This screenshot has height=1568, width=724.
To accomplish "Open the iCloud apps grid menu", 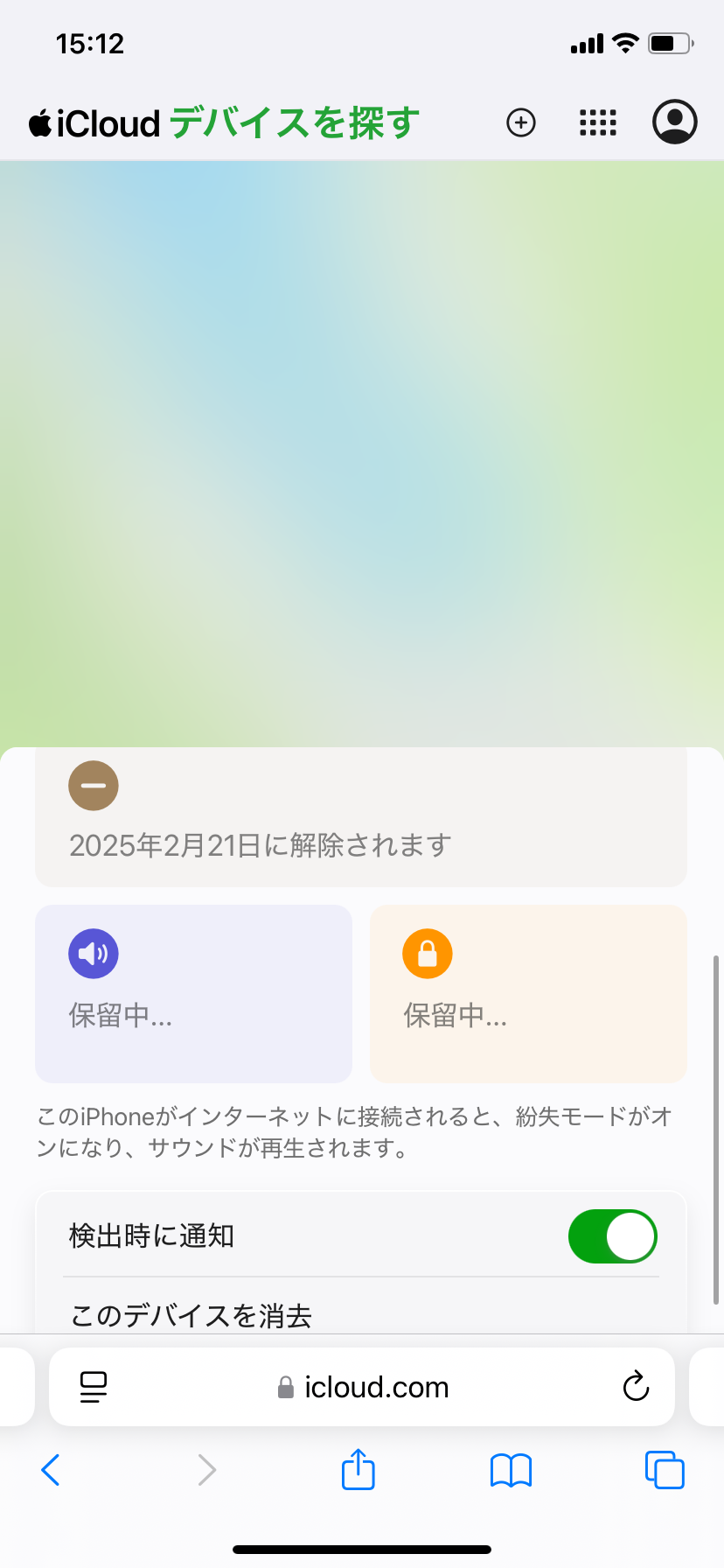I will click(x=598, y=122).
